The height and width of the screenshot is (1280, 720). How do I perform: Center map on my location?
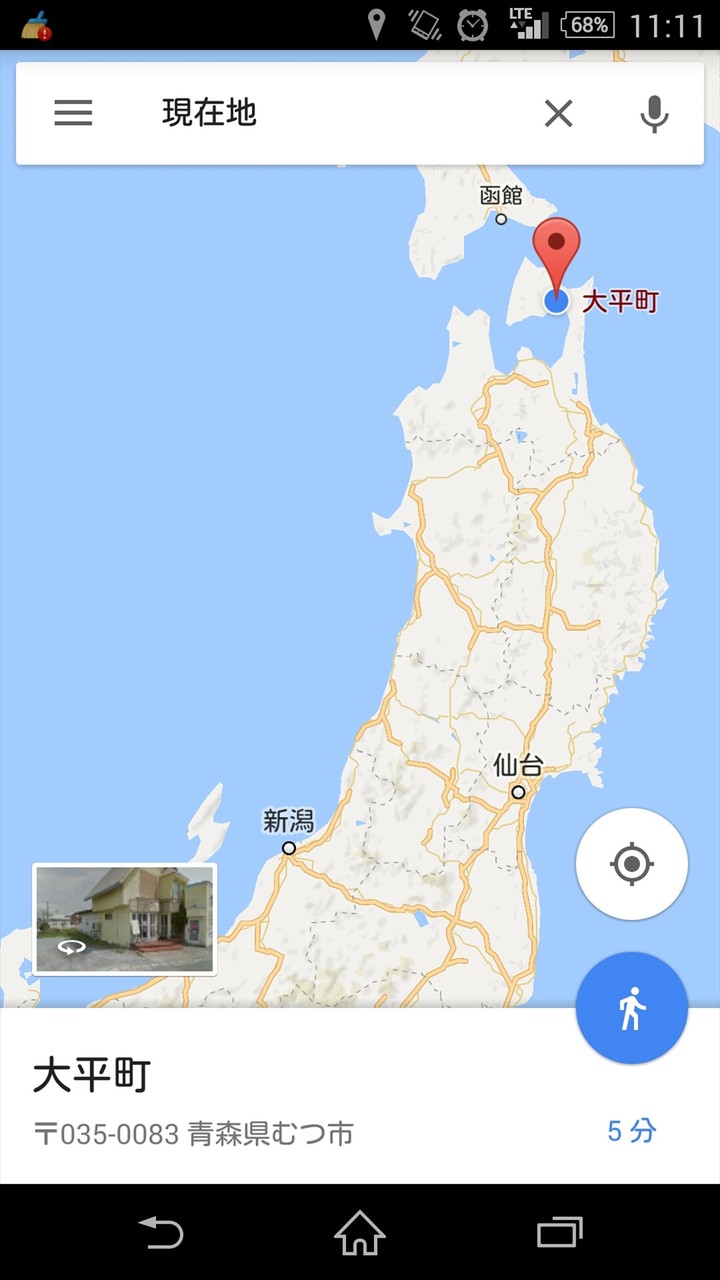pos(632,864)
